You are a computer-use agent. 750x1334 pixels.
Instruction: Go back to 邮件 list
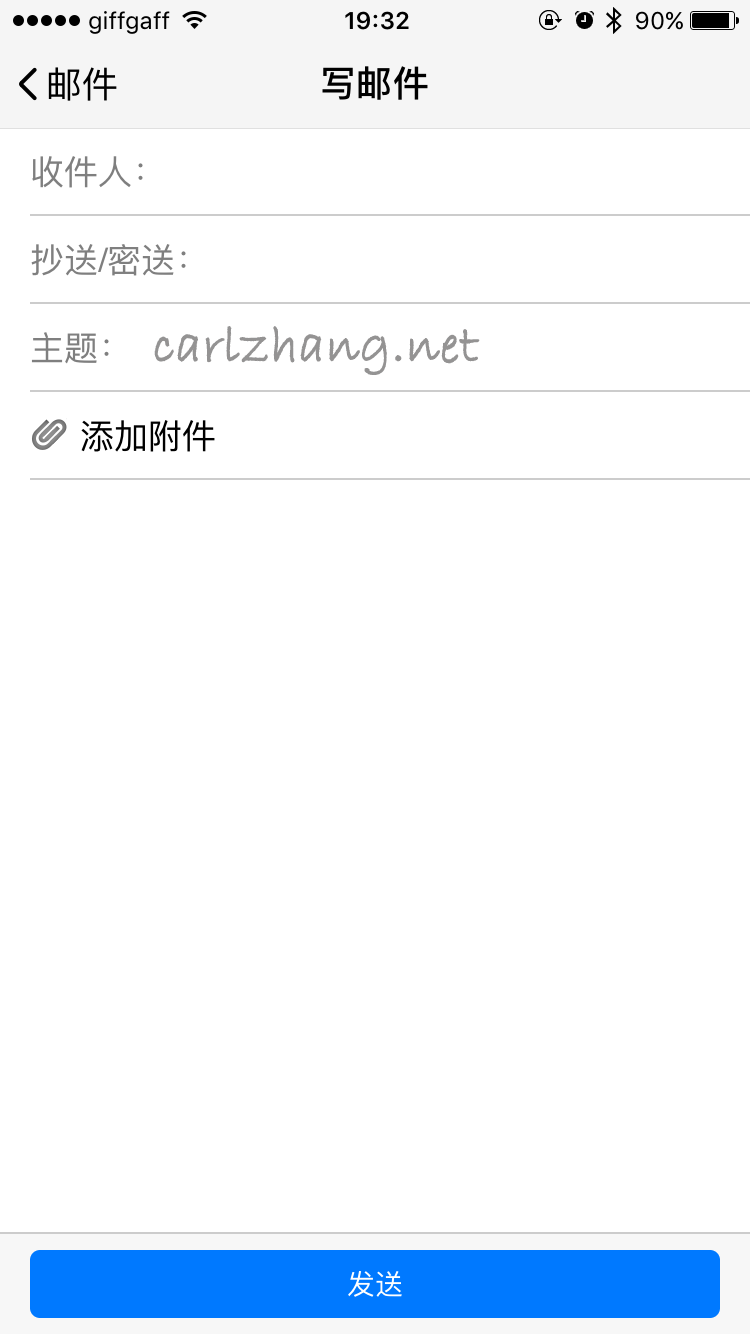pyautogui.click(x=68, y=84)
